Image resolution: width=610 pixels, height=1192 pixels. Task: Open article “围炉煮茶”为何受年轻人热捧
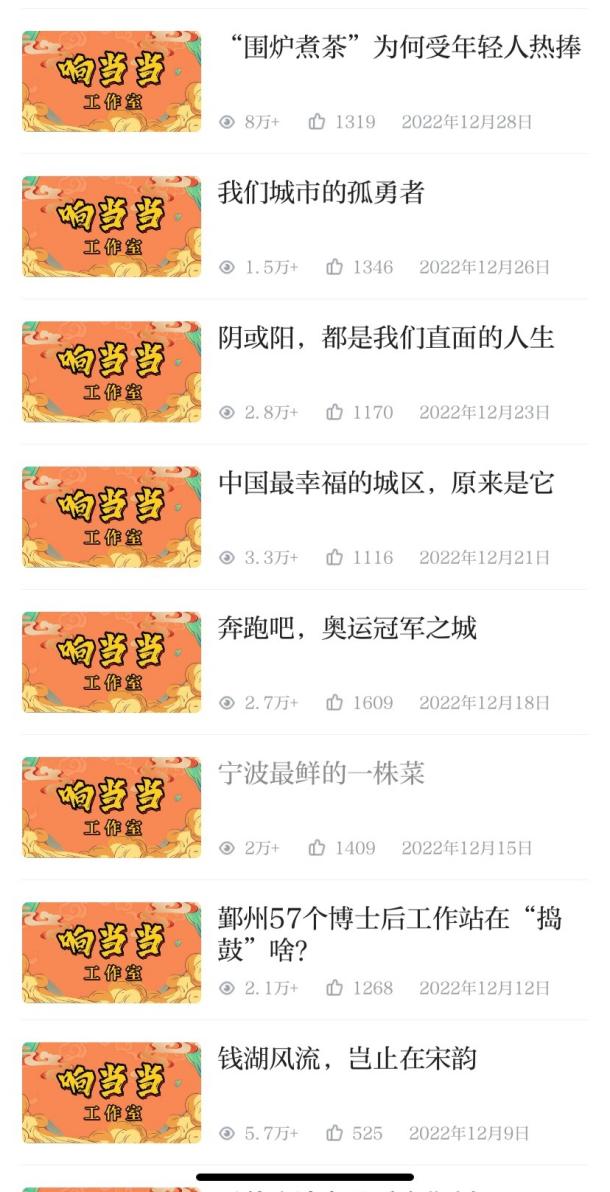[399, 49]
